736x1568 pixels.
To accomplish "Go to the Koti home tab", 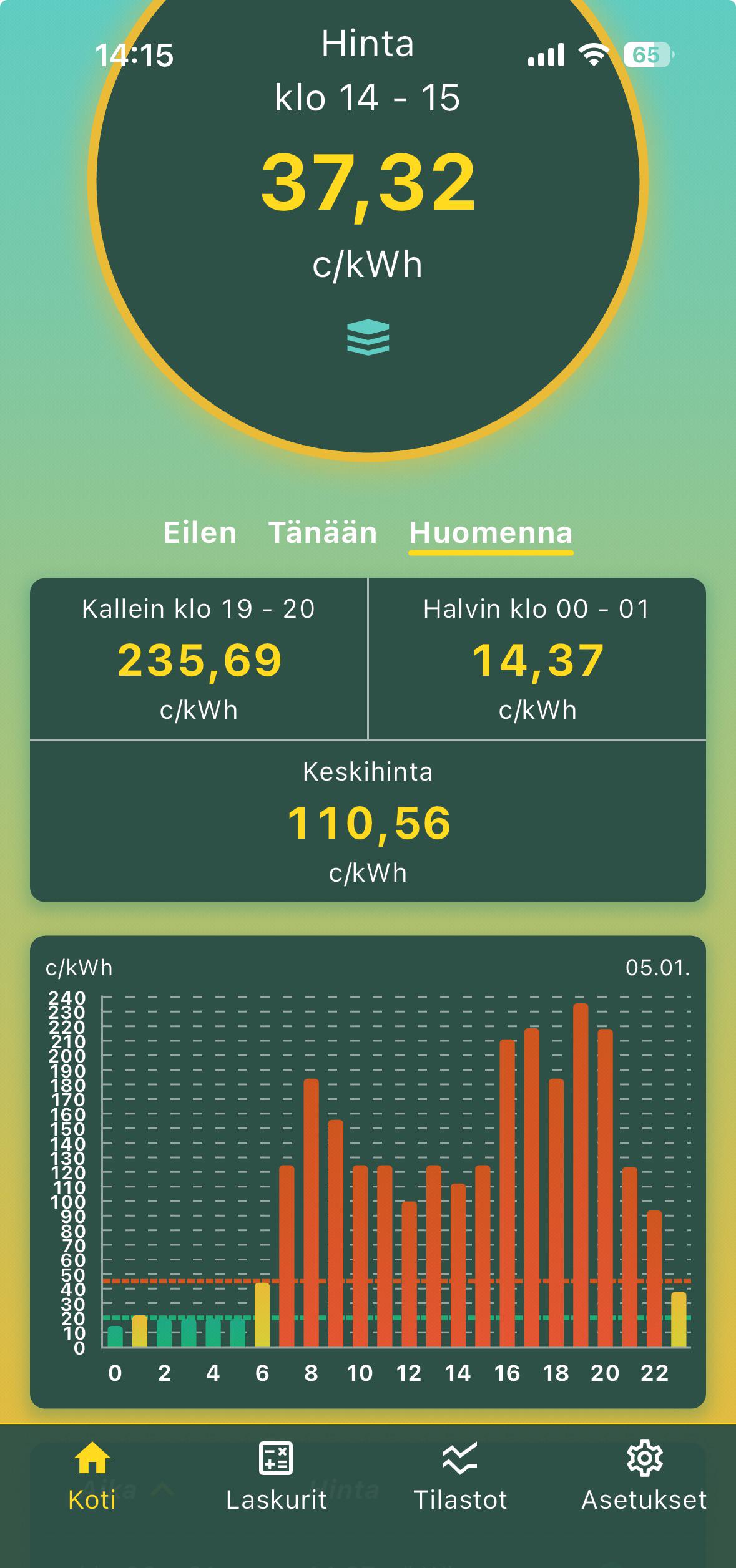I will [92, 1477].
